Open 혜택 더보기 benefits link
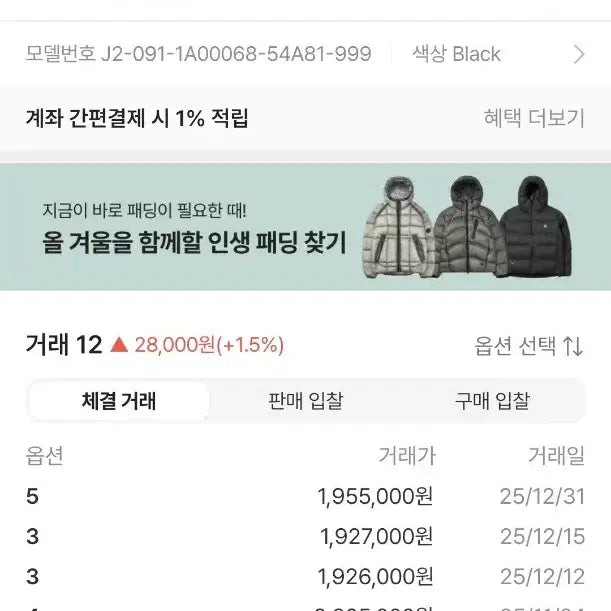Viewport: 611px width, 611px height. tap(533, 118)
